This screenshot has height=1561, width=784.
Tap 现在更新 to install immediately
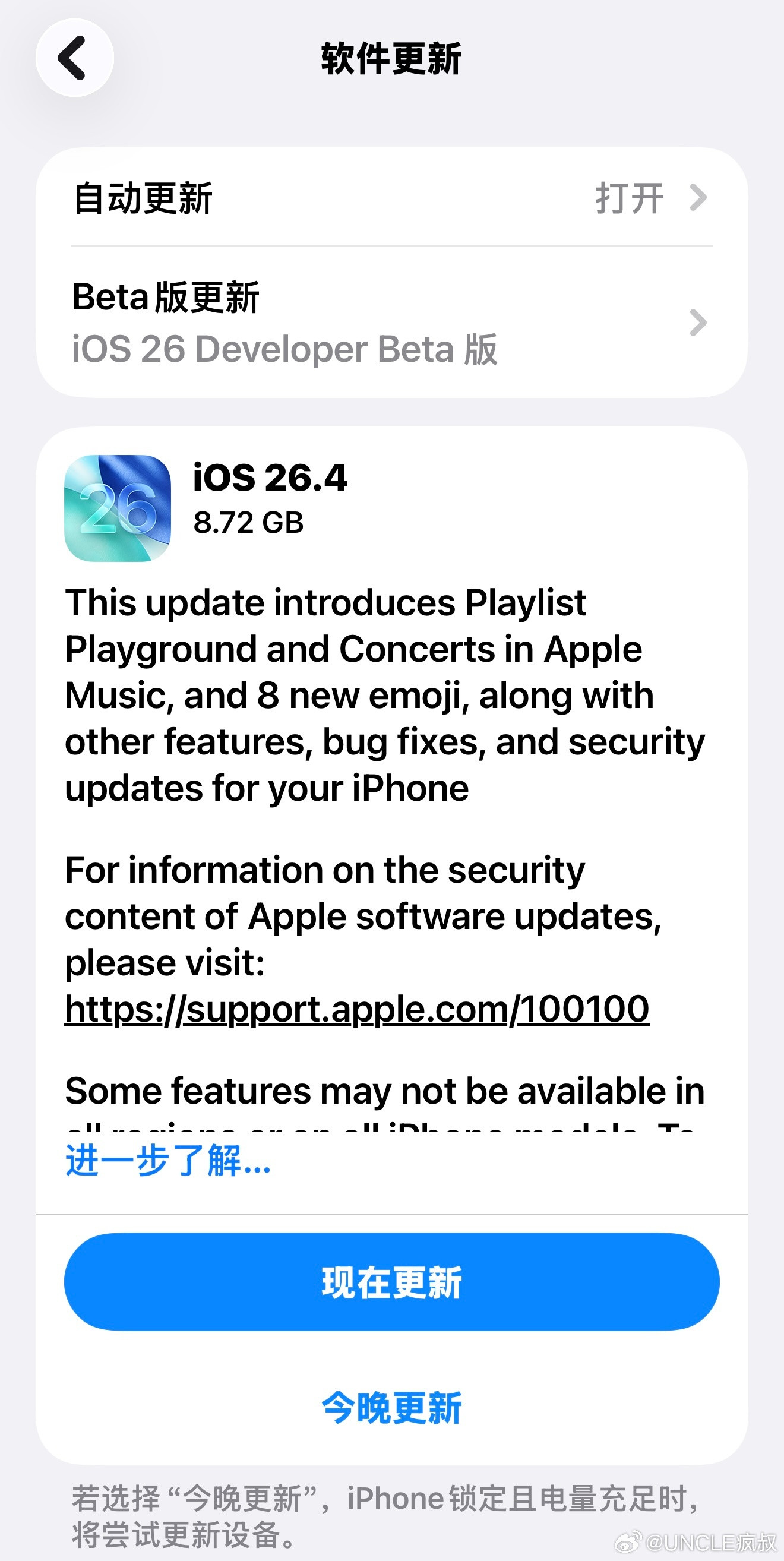(x=392, y=1281)
